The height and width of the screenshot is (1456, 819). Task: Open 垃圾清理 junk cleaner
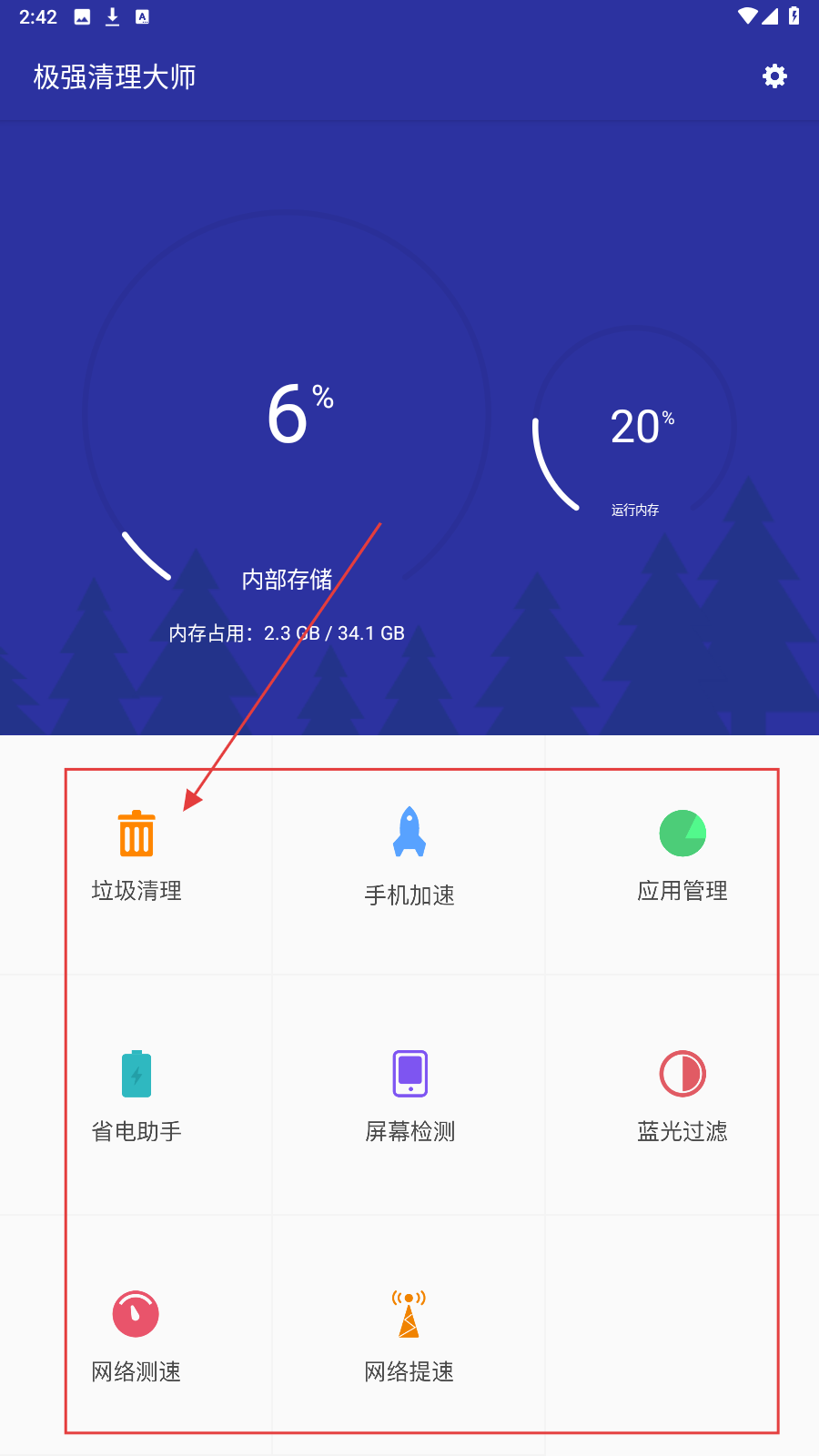(x=136, y=854)
